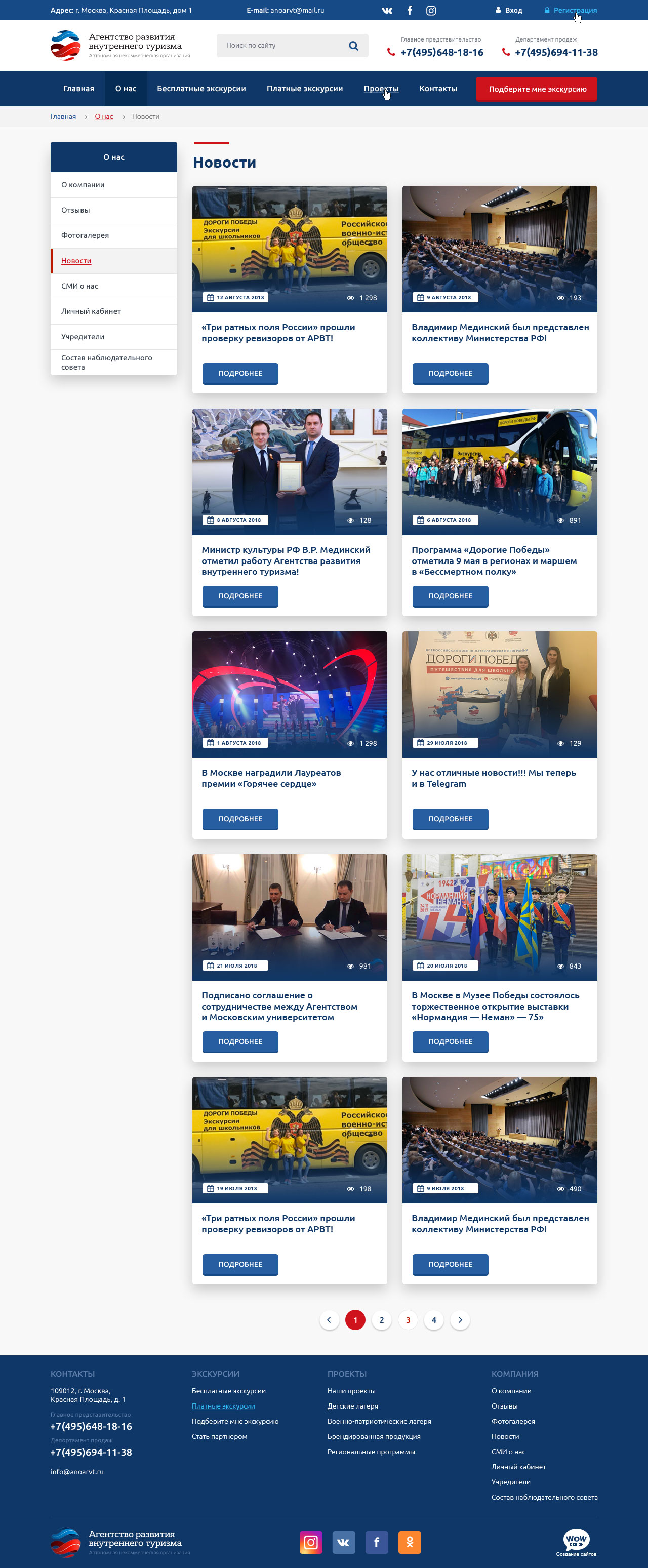Open Детские лагеря in footer

click(352, 1406)
